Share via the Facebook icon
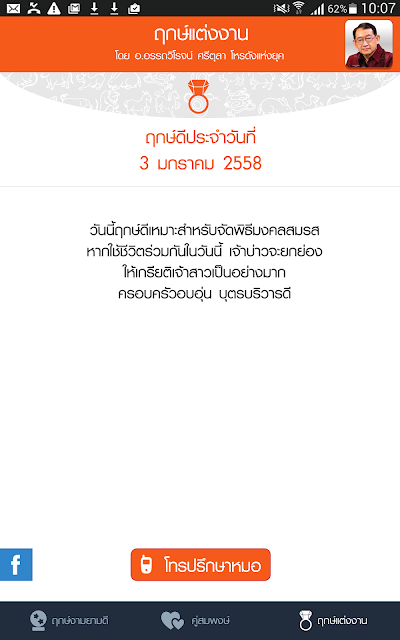This screenshot has height=640, width=400. [x=16, y=564]
